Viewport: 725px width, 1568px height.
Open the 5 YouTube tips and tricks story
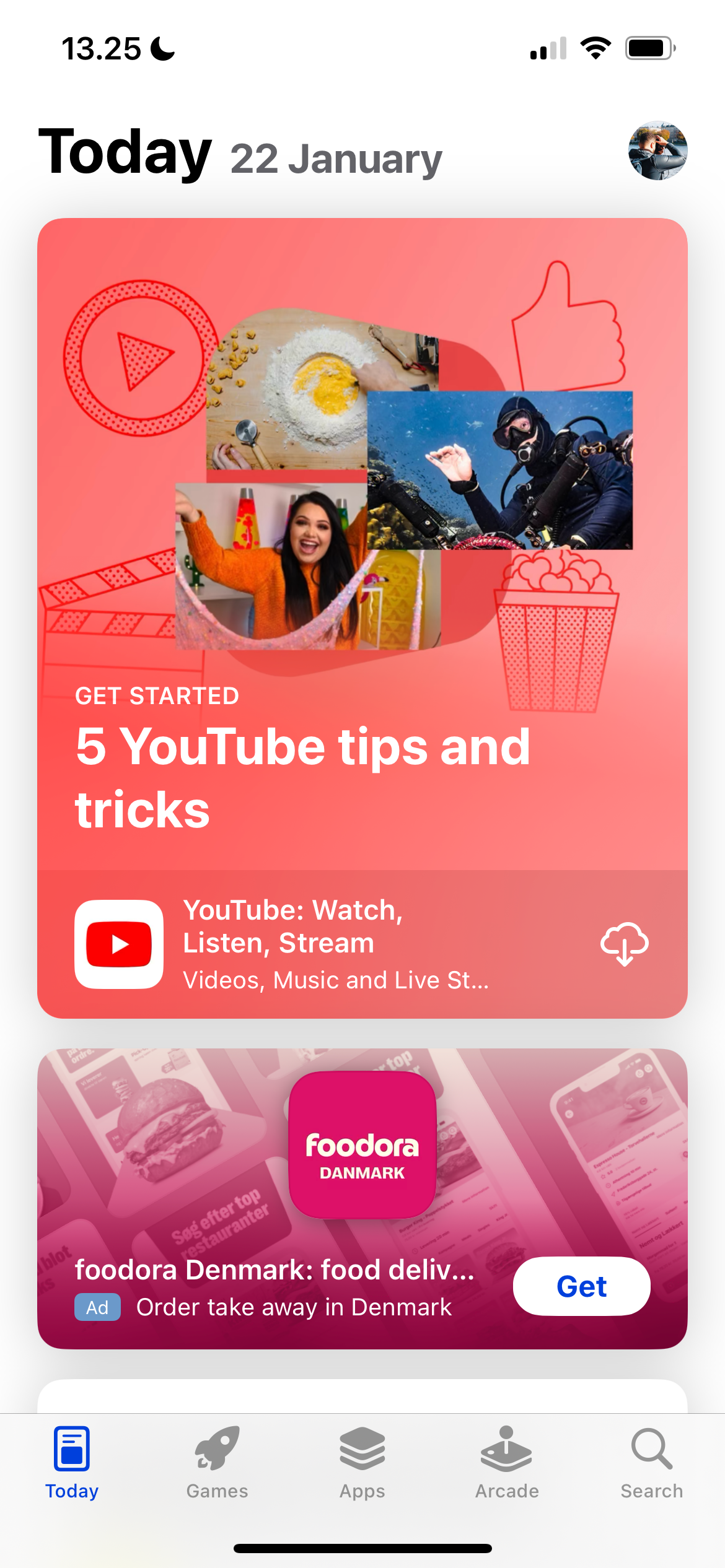(362, 545)
